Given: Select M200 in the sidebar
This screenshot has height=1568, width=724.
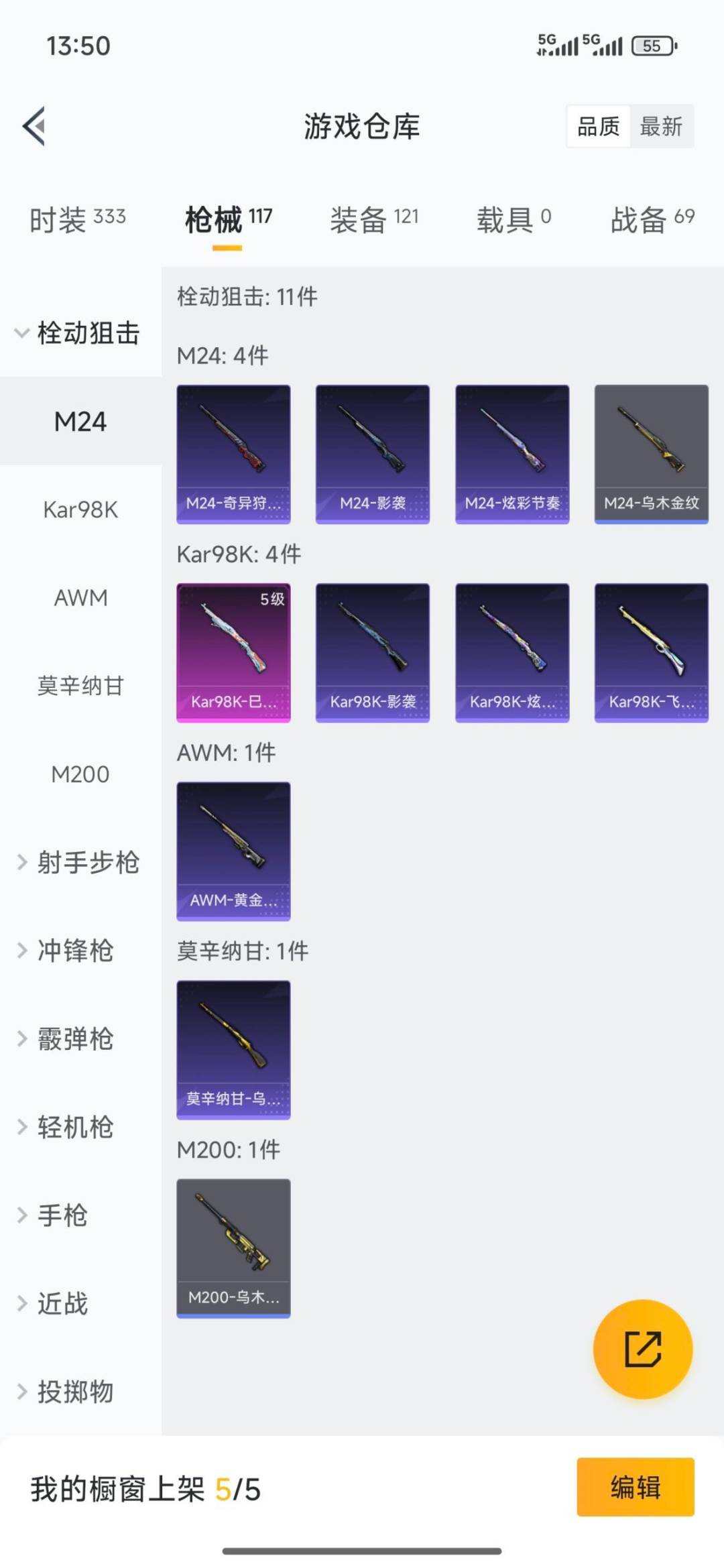Looking at the screenshot, I should point(82,775).
